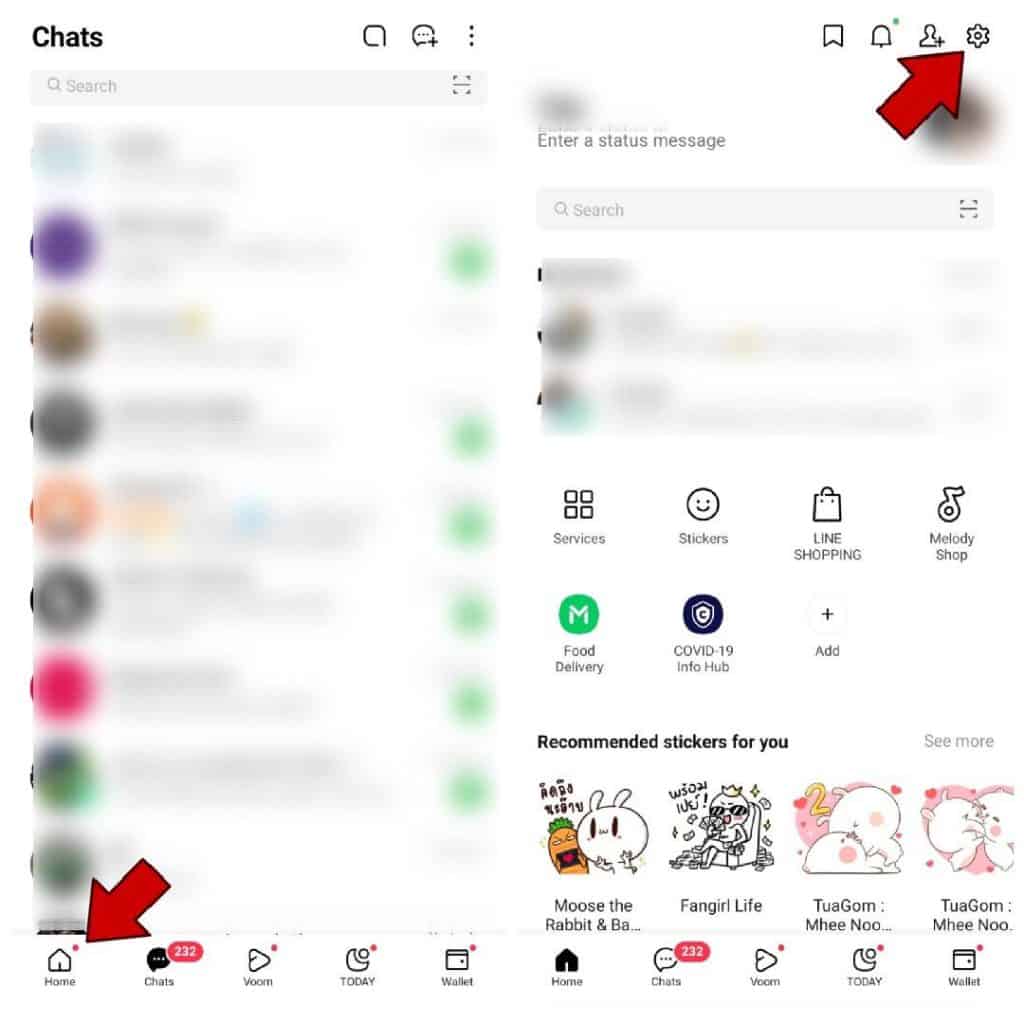Open settings via the gear icon

pyautogui.click(x=977, y=37)
